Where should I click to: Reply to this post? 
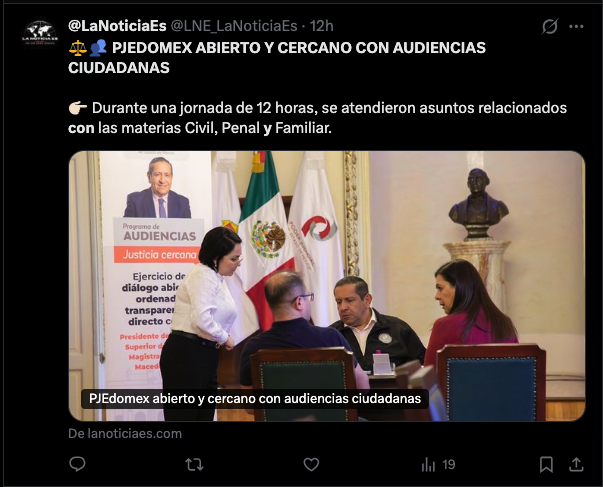(78, 464)
